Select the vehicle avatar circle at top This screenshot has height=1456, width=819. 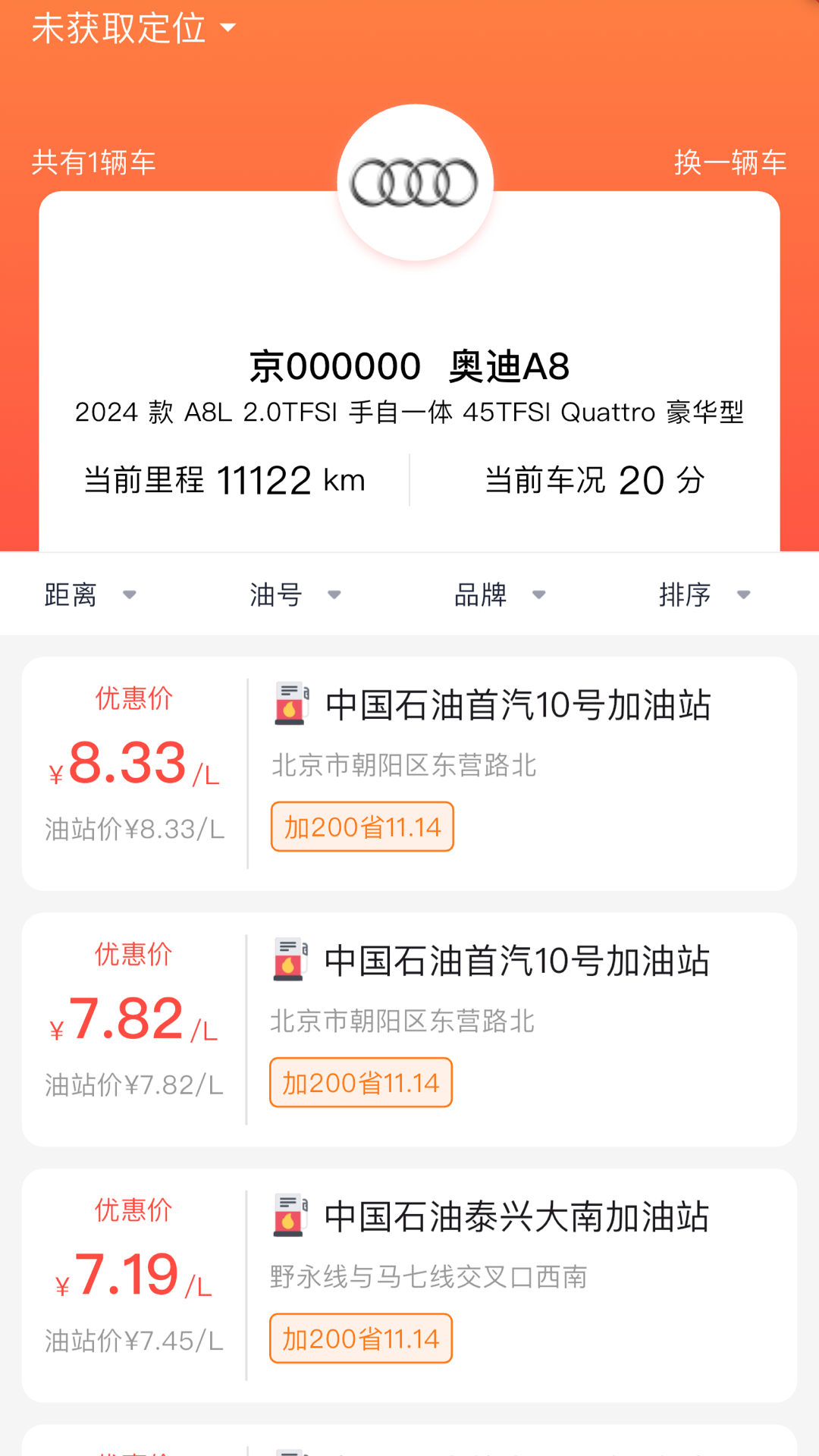point(414,180)
